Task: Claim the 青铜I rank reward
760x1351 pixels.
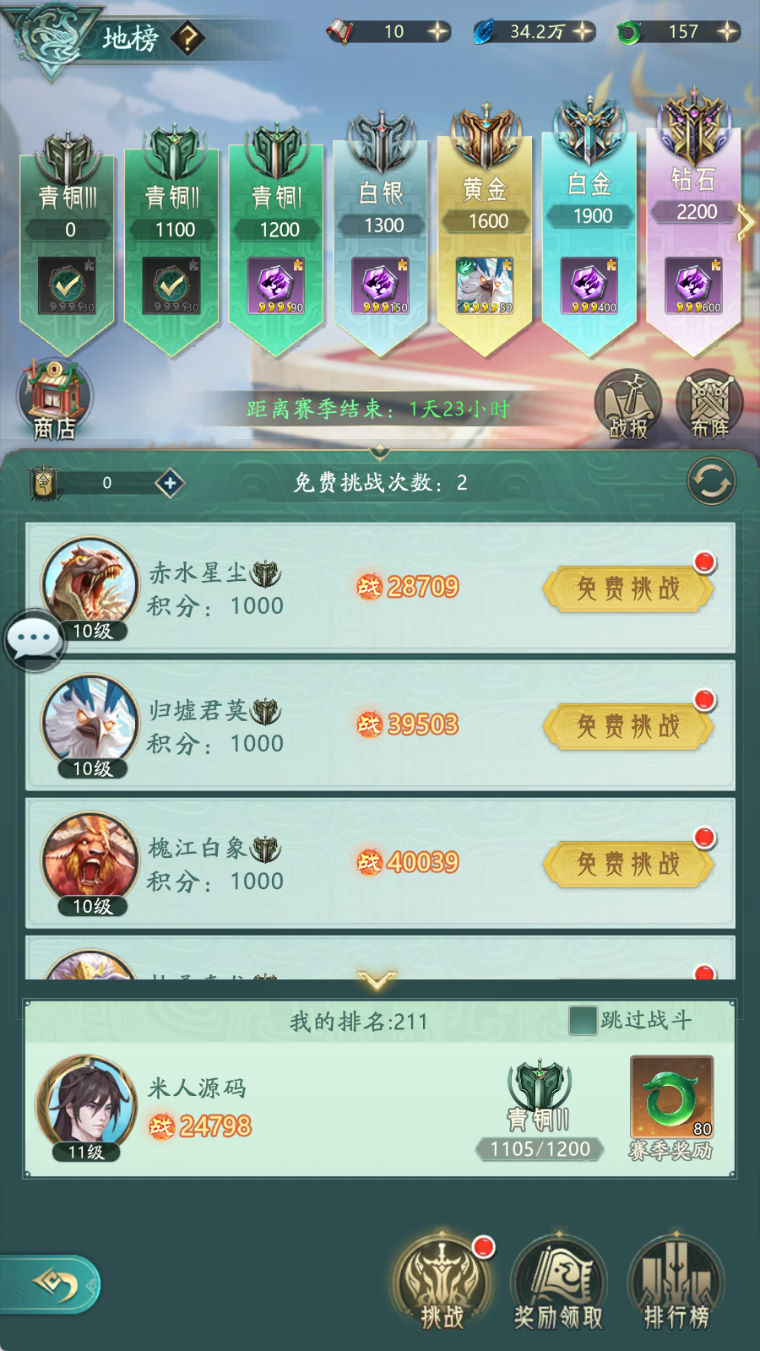Action: pyautogui.click(x=279, y=286)
